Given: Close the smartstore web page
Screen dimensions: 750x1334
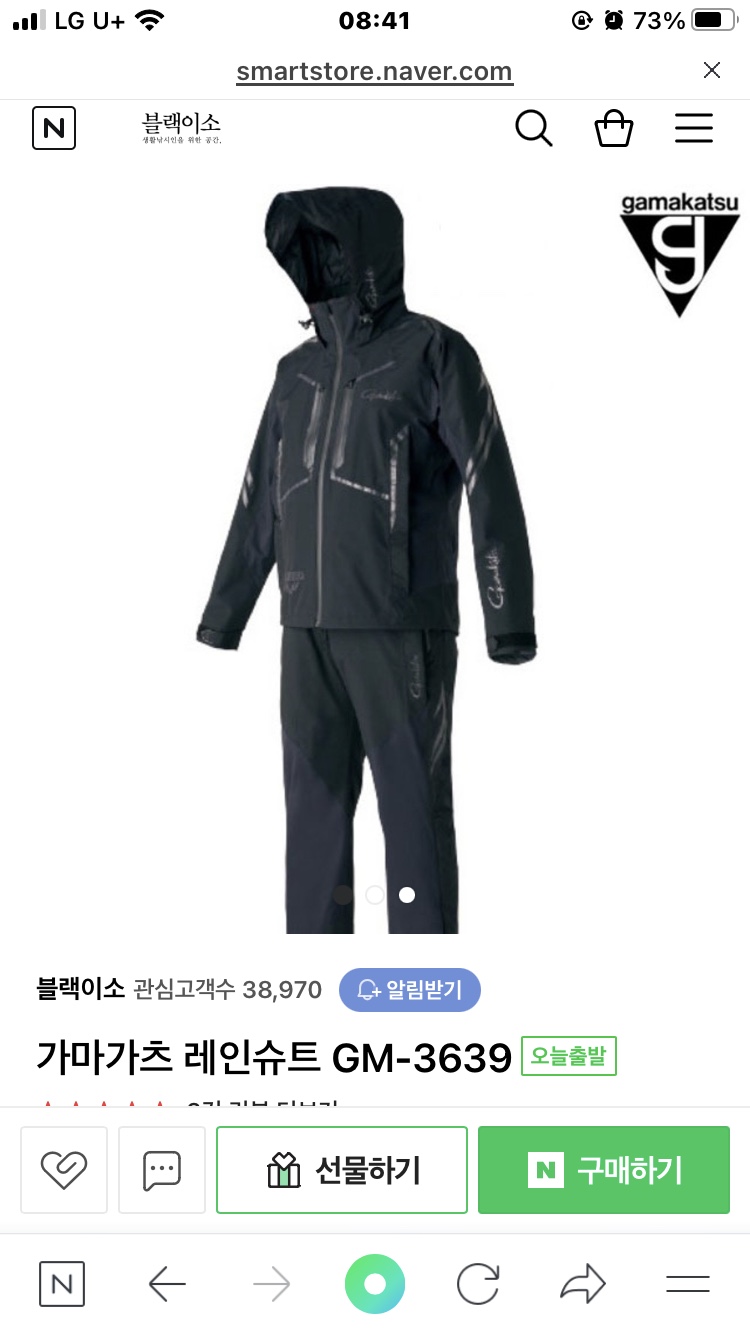Looking at the screenshot, I should [711, 70].
